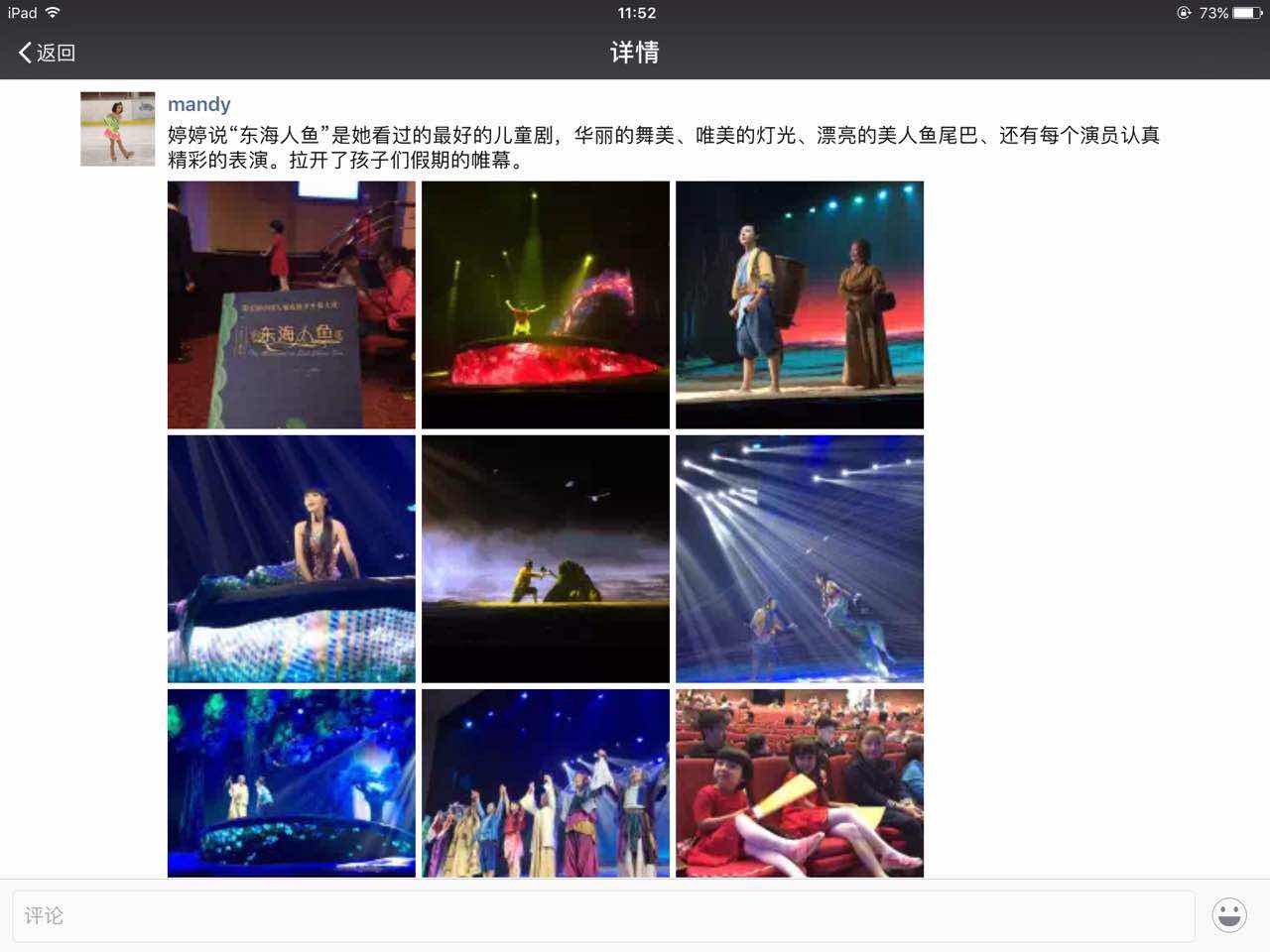
Task: Open mandy's username link
Action: click(x=198, y=104)
